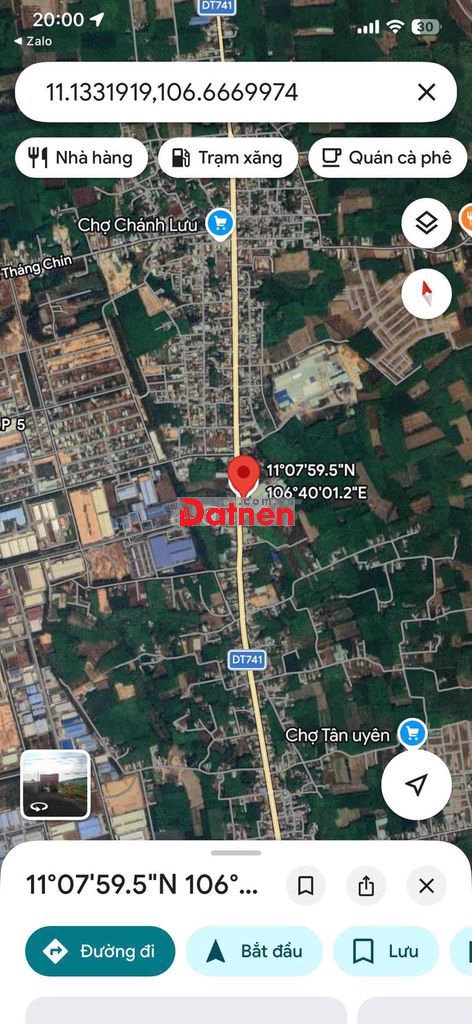Clear the coordinates in the search box
The height and width of the screenshot is (1024, 472).
click(426, 92)
